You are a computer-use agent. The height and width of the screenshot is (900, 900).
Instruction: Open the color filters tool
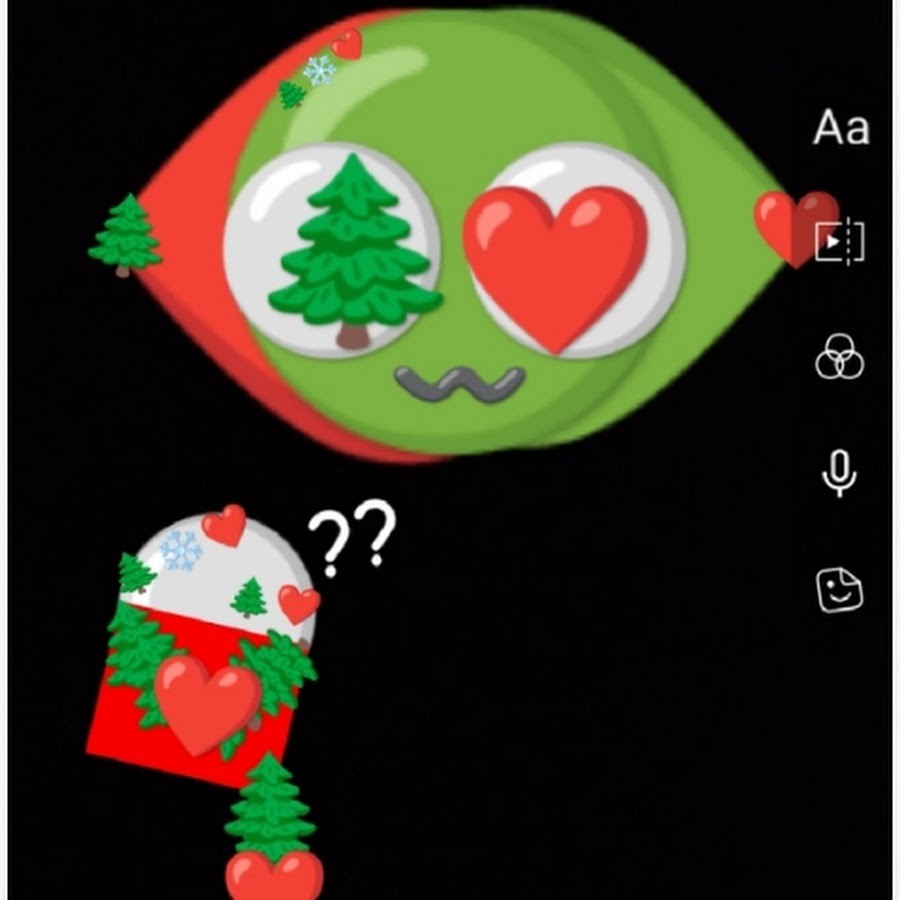(x=839, y=357)
